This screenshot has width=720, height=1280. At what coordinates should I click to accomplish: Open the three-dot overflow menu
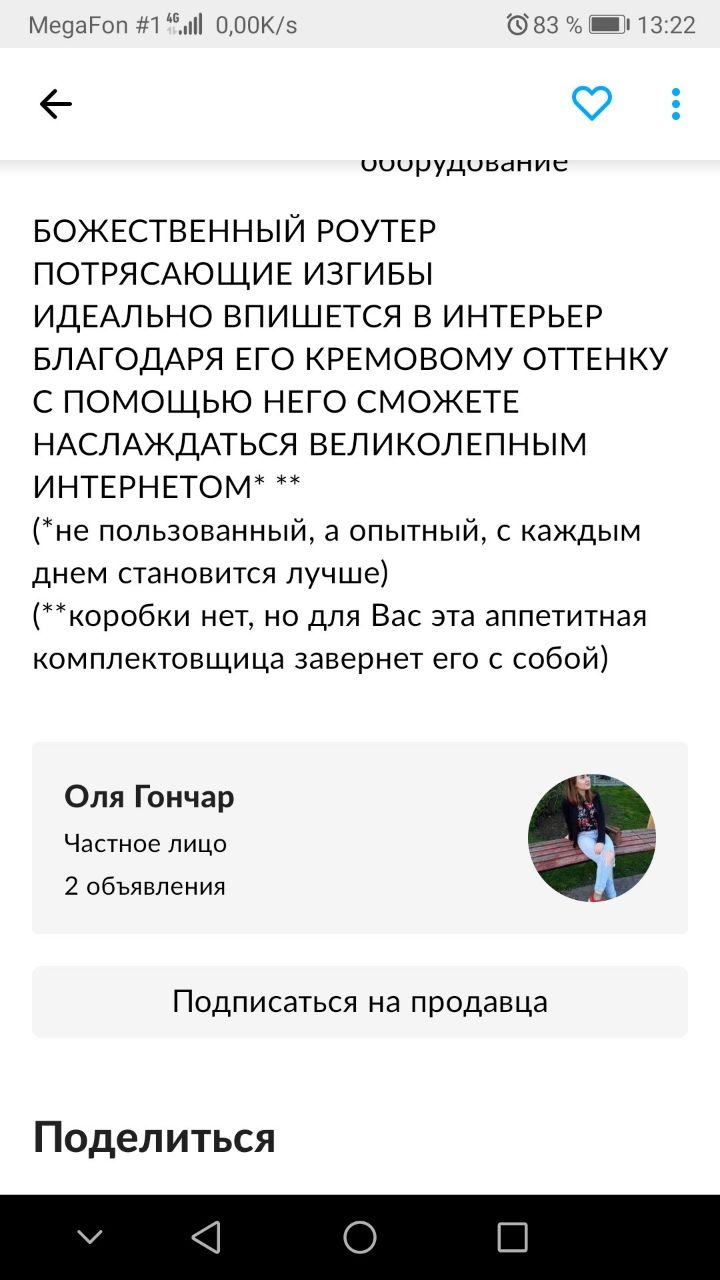pyautogui.click(x=676, y=104)
